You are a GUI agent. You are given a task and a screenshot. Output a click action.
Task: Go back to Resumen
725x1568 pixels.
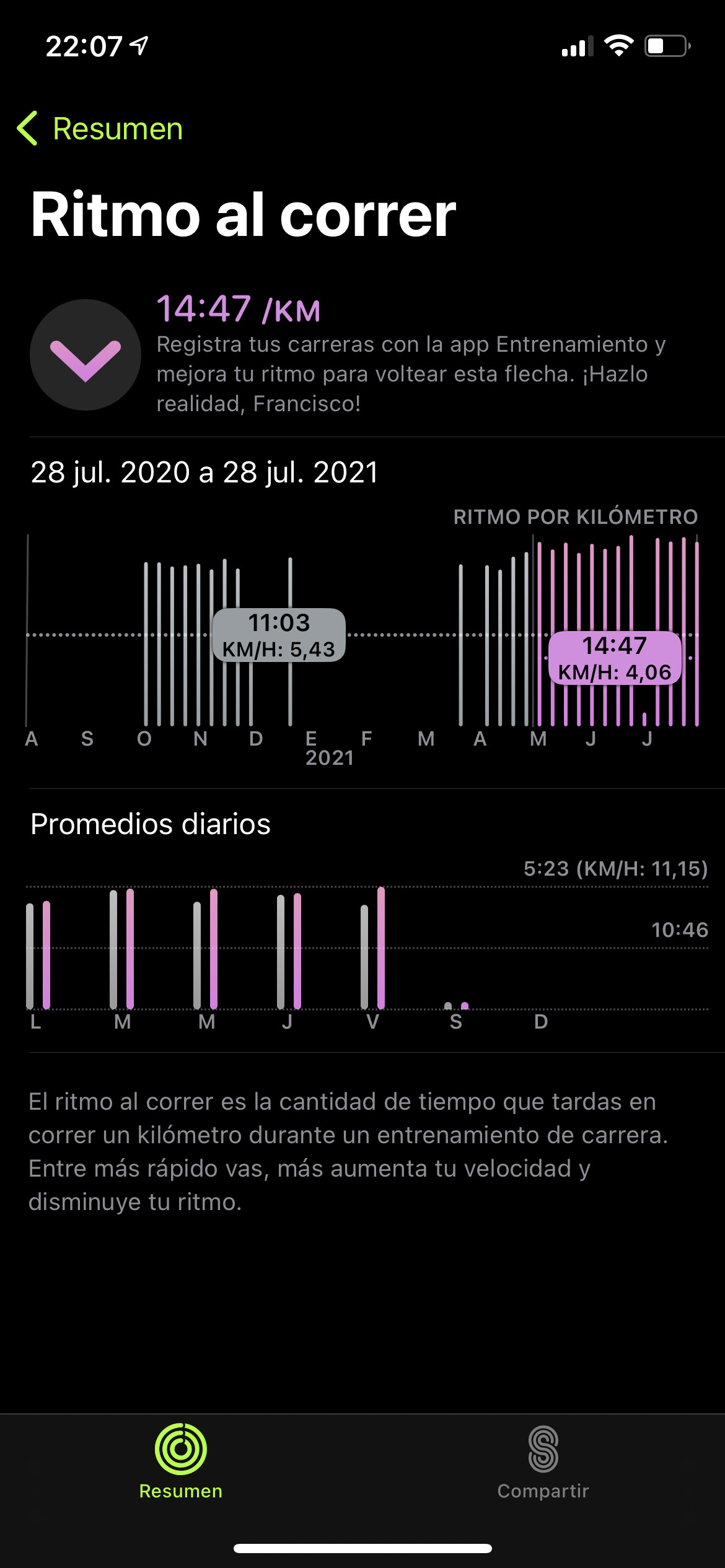(100, 129)
